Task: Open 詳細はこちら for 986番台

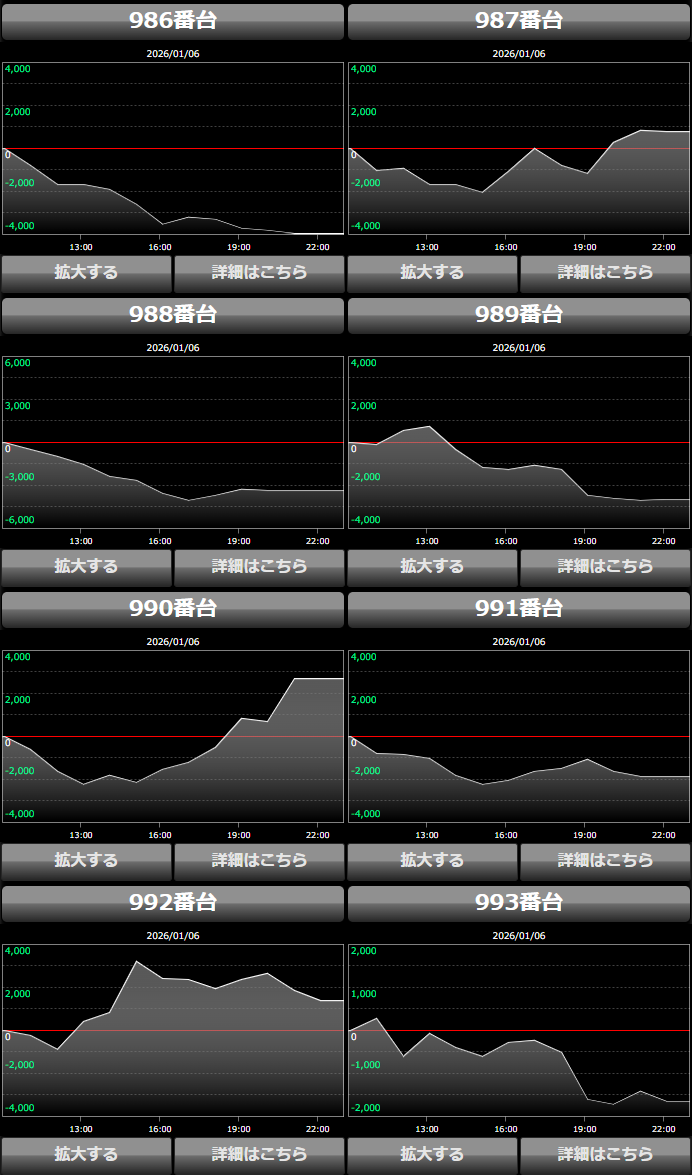Action: 259,272
